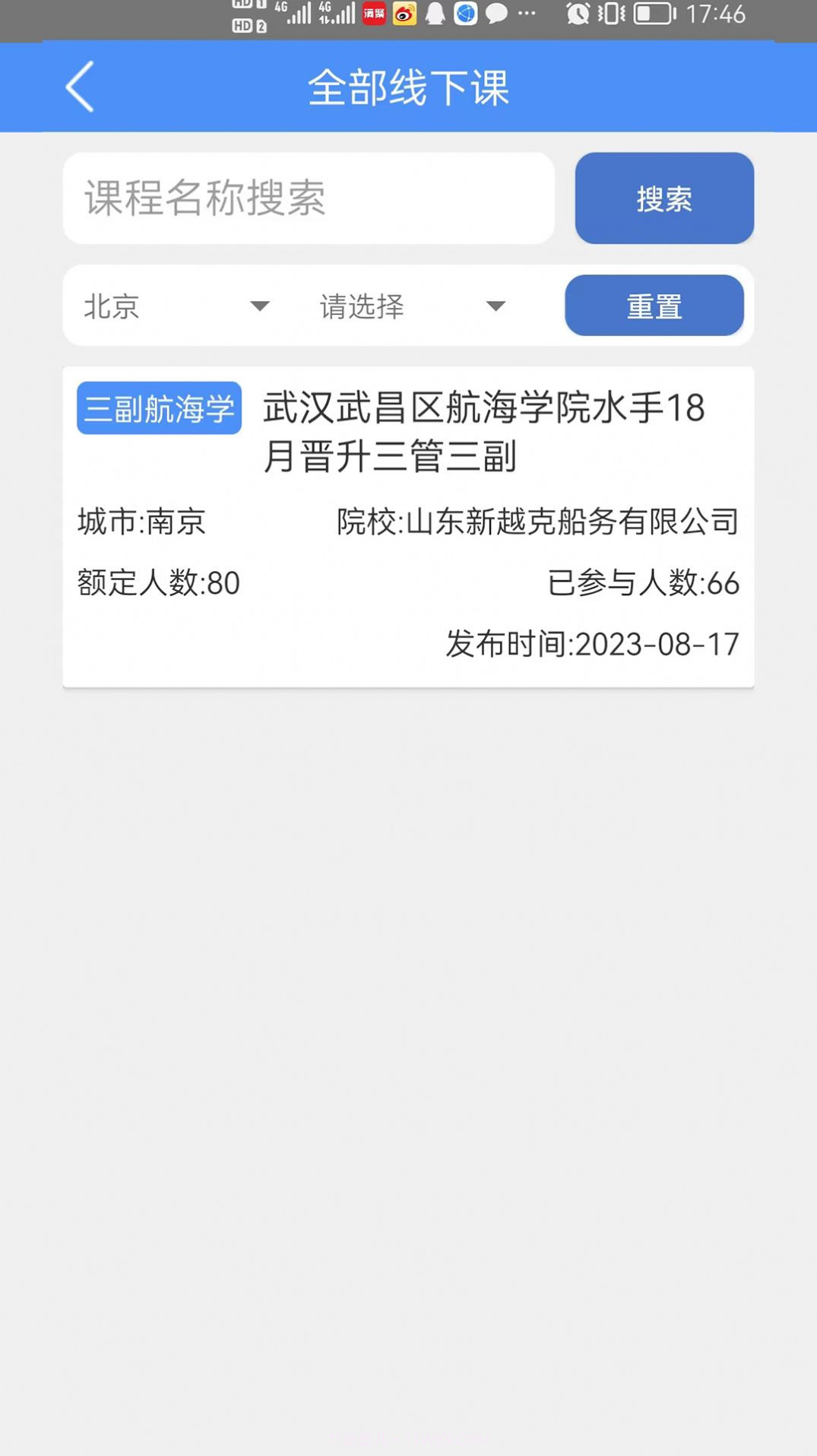This screenshot has width=817, height=1456.
Task: Tap the red 清聚 app status icon
Action: tap(374, 13)
